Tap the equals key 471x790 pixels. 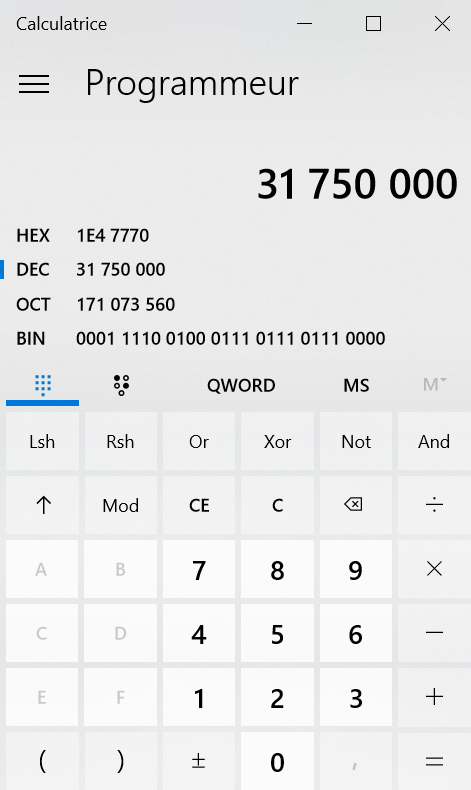pos(434,761)
